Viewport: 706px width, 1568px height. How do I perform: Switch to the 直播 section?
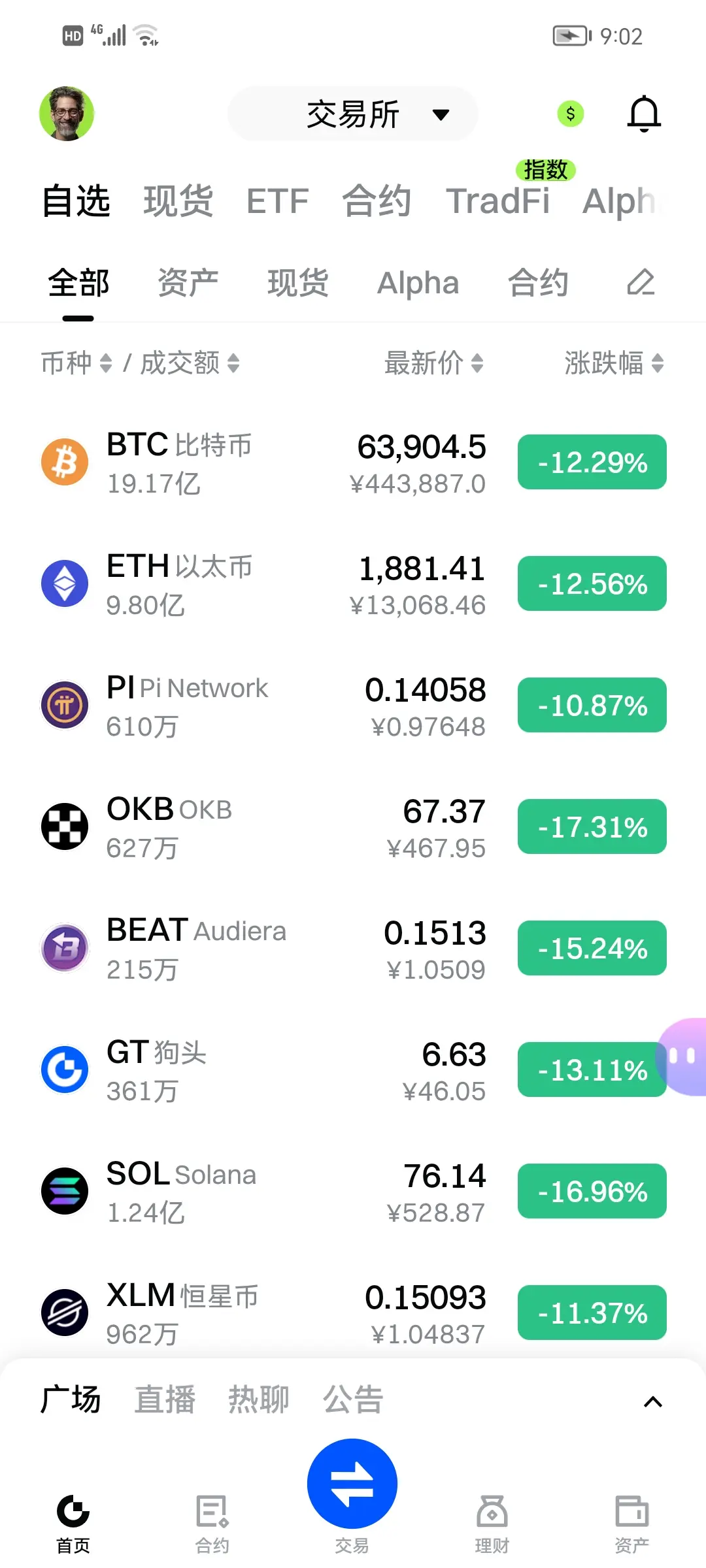(165, 1400)
